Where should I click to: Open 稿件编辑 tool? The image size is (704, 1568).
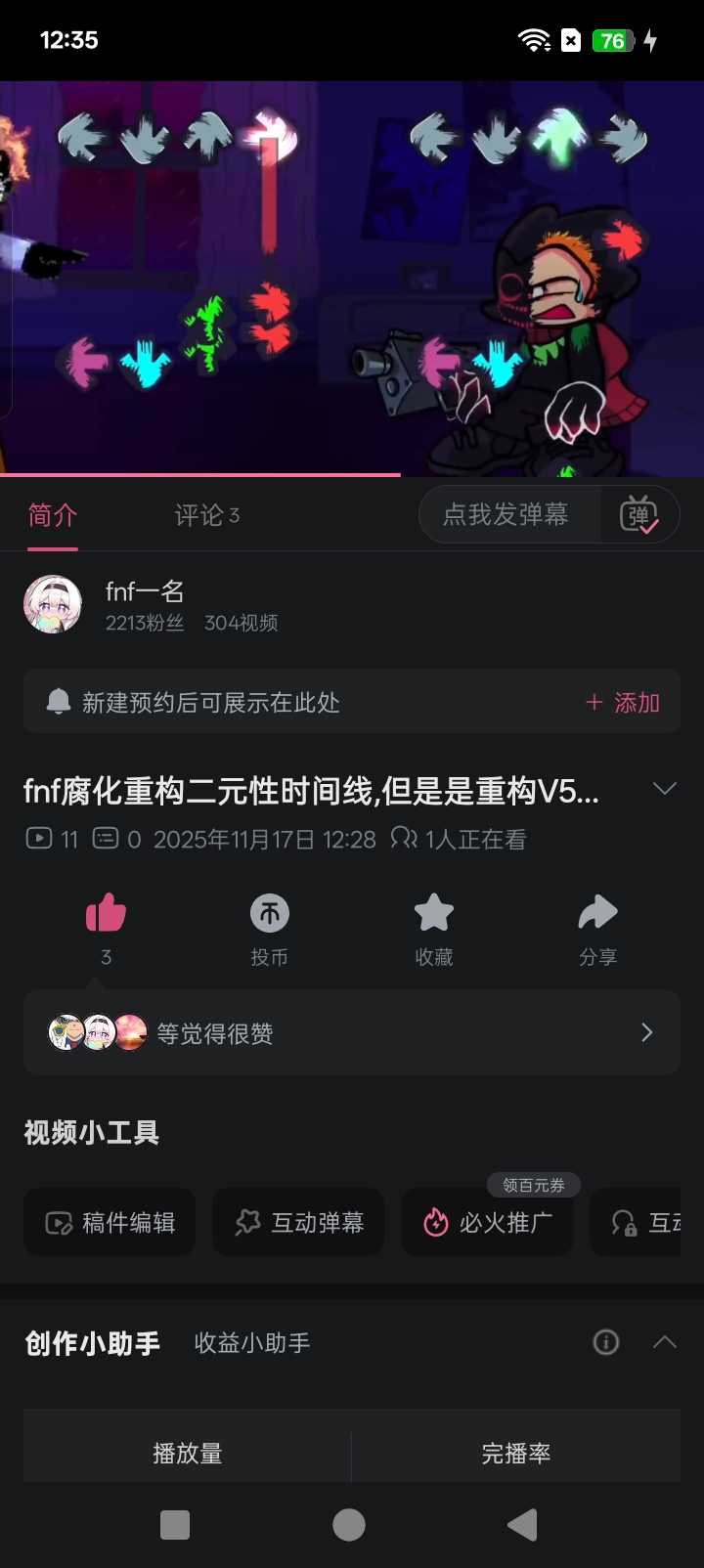click(110, 1223)
